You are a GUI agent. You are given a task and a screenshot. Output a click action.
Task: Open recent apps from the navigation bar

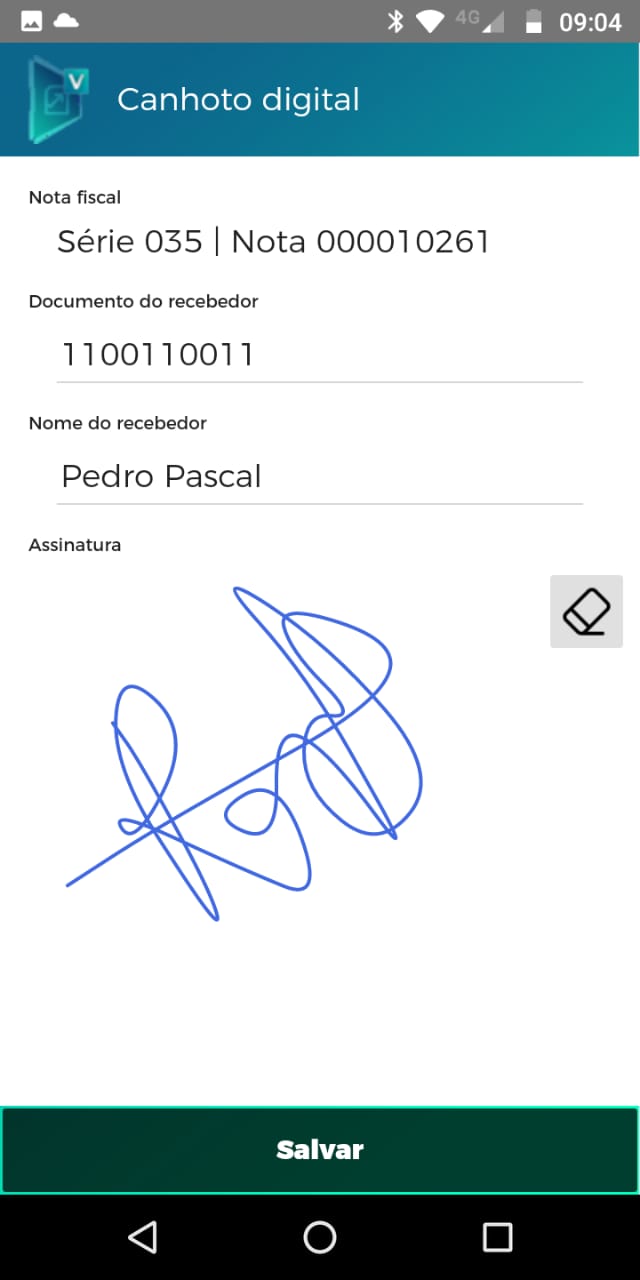pyautogui.click(x=497, y=1237)
